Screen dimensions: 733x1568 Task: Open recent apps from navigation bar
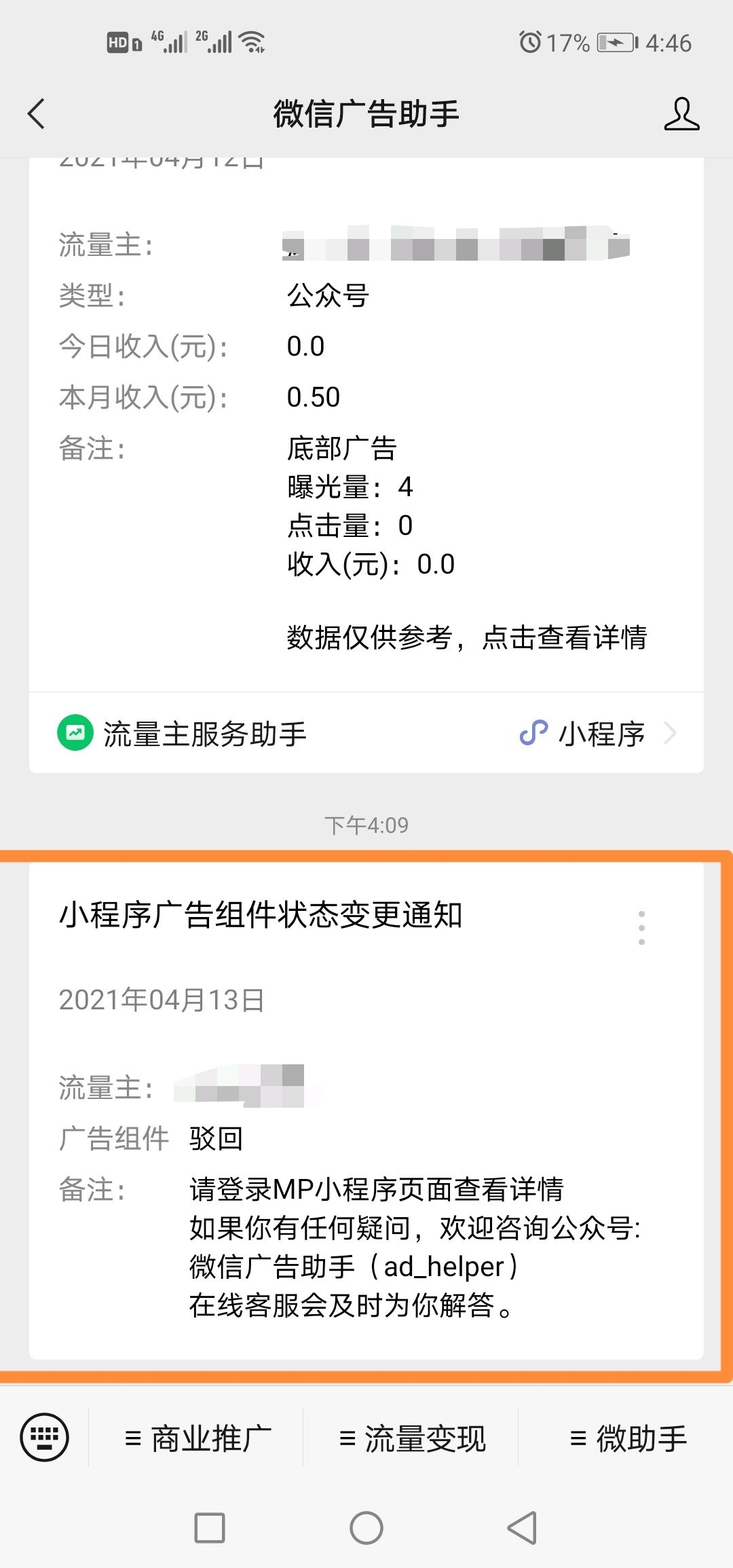[210, 1528]
